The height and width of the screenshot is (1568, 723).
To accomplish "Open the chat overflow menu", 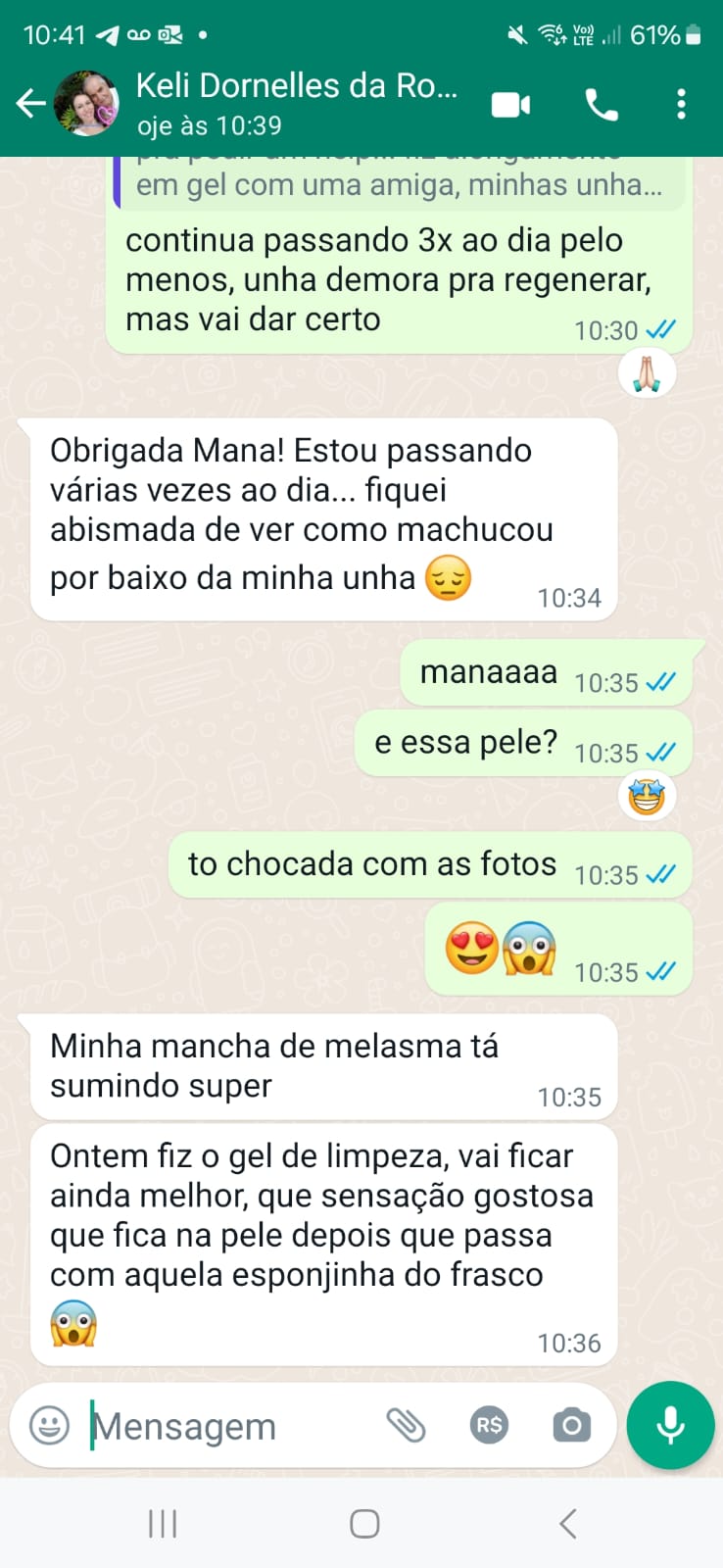I will tap(681, 104).
